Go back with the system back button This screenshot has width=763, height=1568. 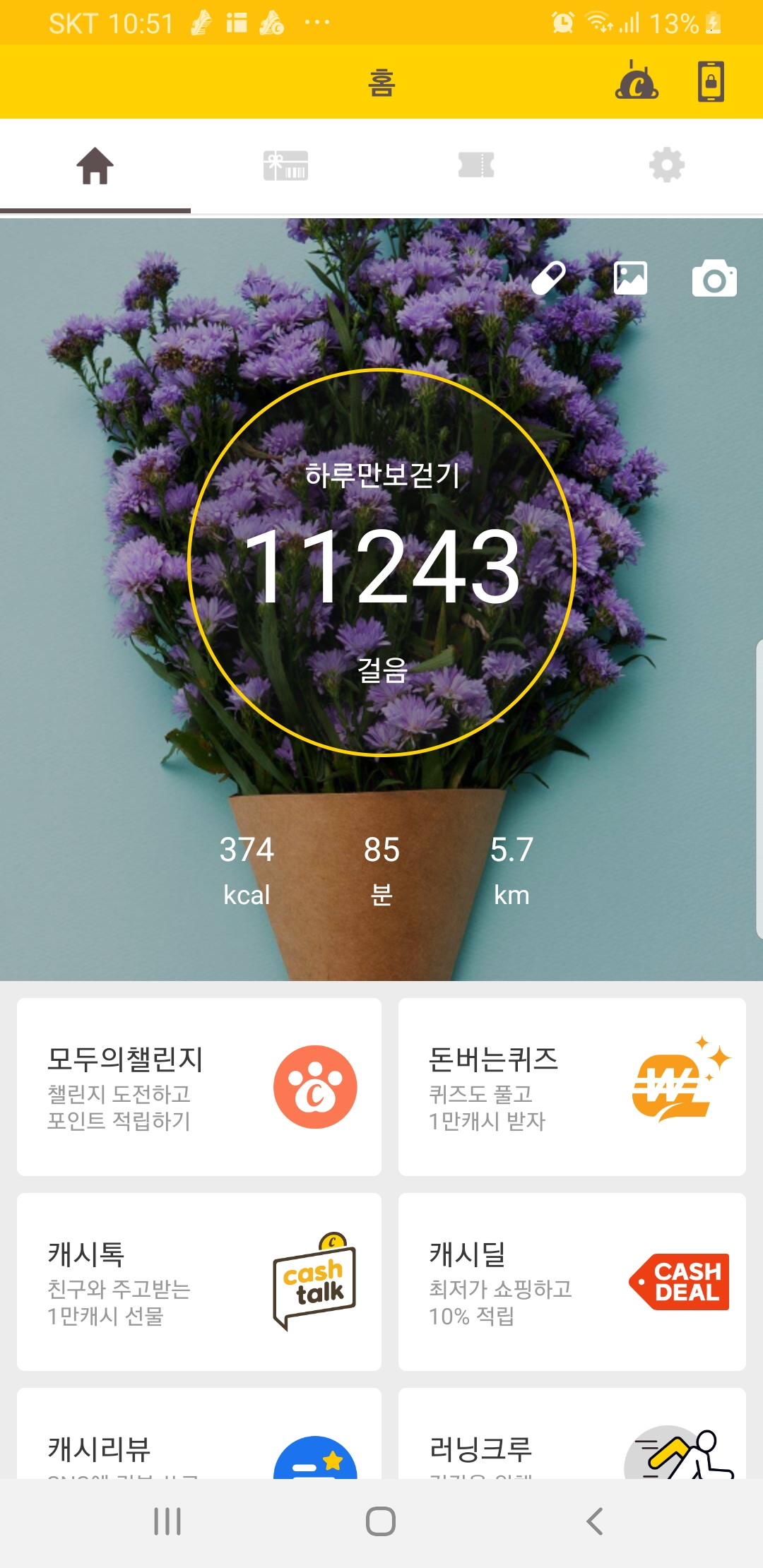[595, 1521]
